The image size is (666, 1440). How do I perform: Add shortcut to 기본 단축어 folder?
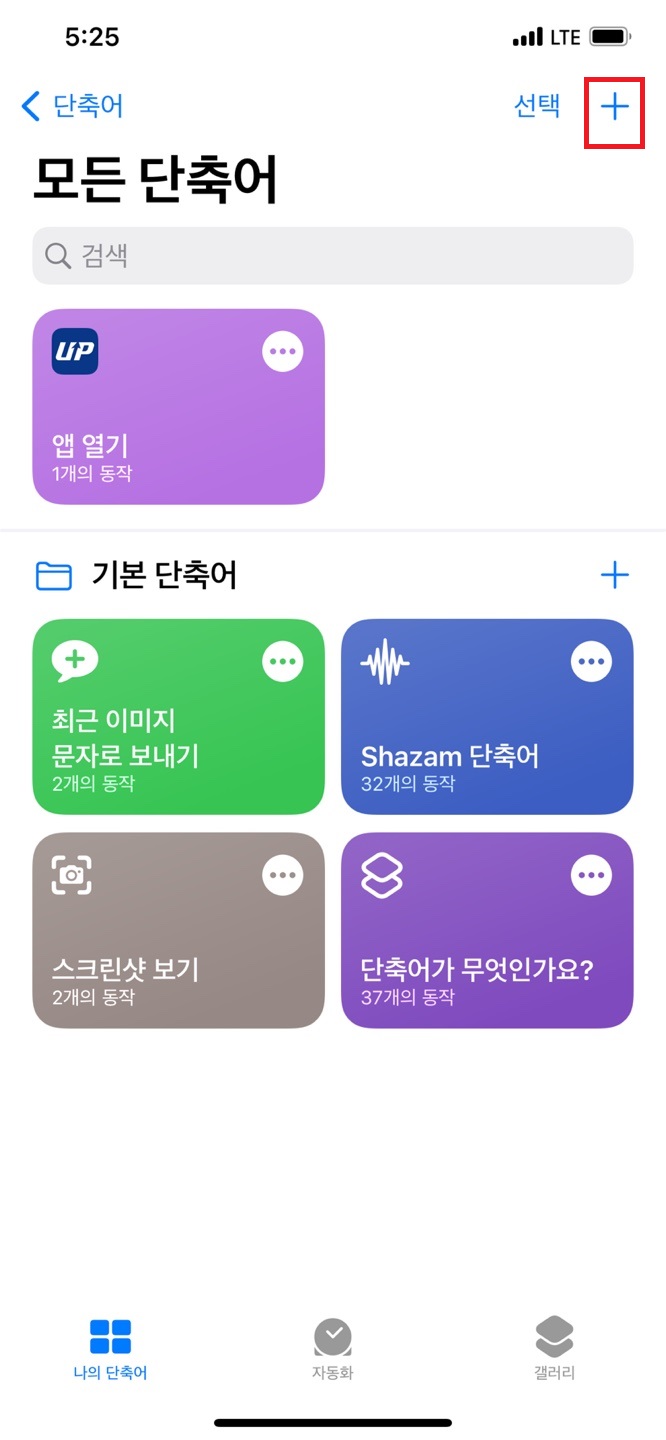[x=614, y=574]
